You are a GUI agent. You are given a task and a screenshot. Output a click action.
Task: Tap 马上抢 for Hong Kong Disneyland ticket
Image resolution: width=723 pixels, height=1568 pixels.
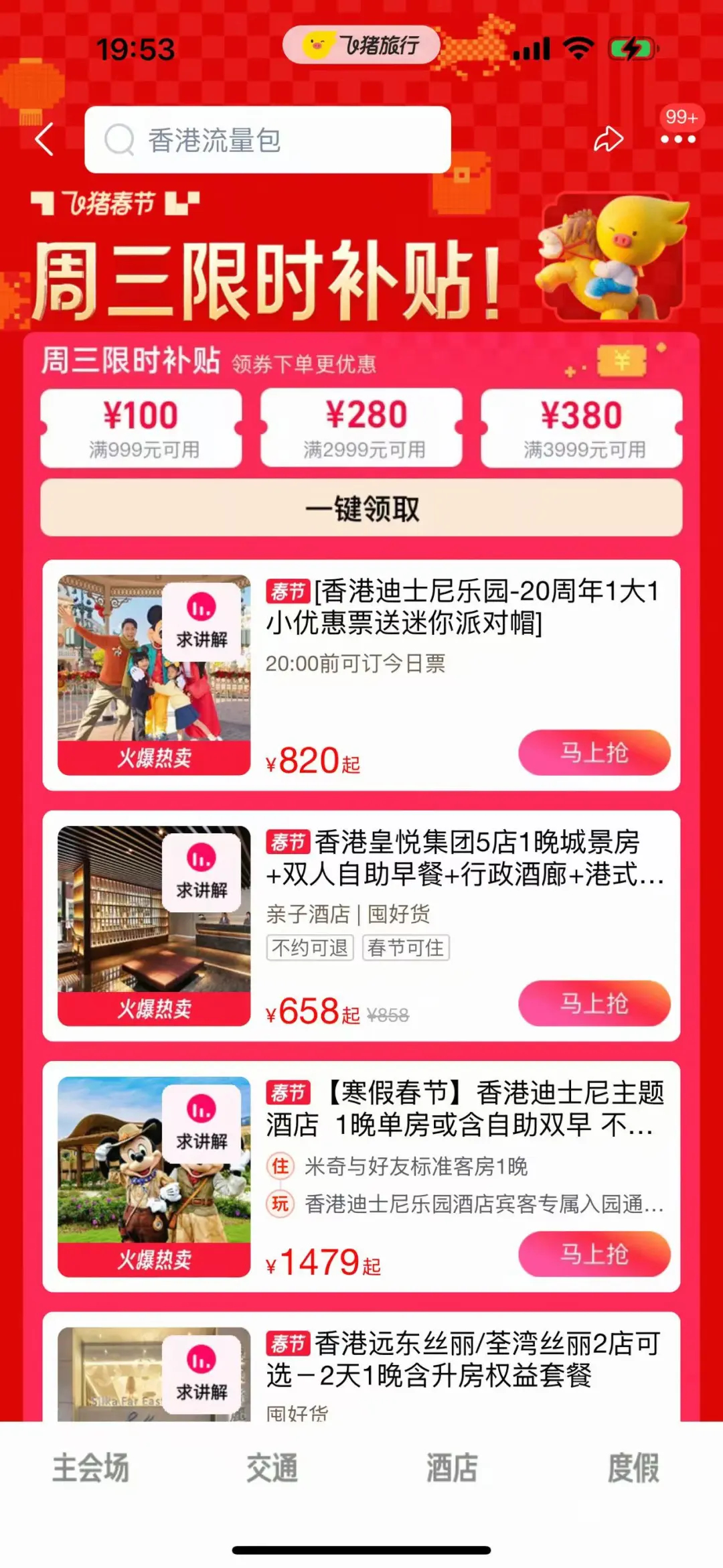[594, 753]
